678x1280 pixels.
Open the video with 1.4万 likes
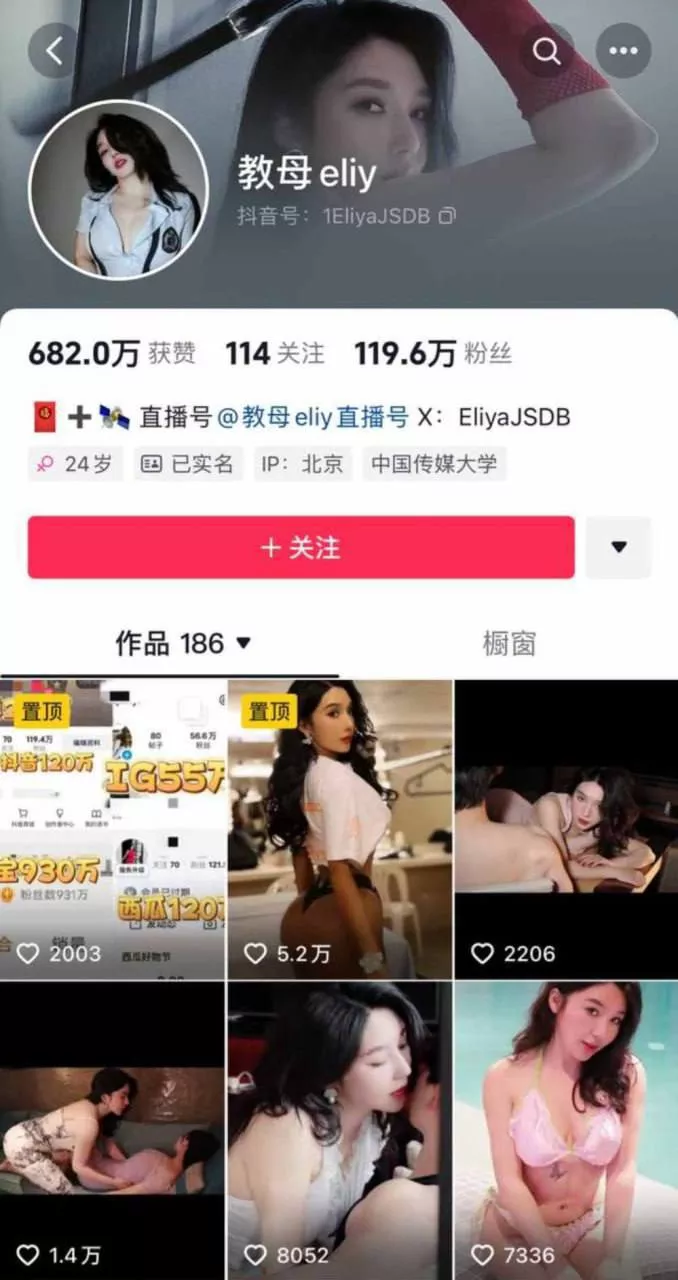pos(112,1131)
